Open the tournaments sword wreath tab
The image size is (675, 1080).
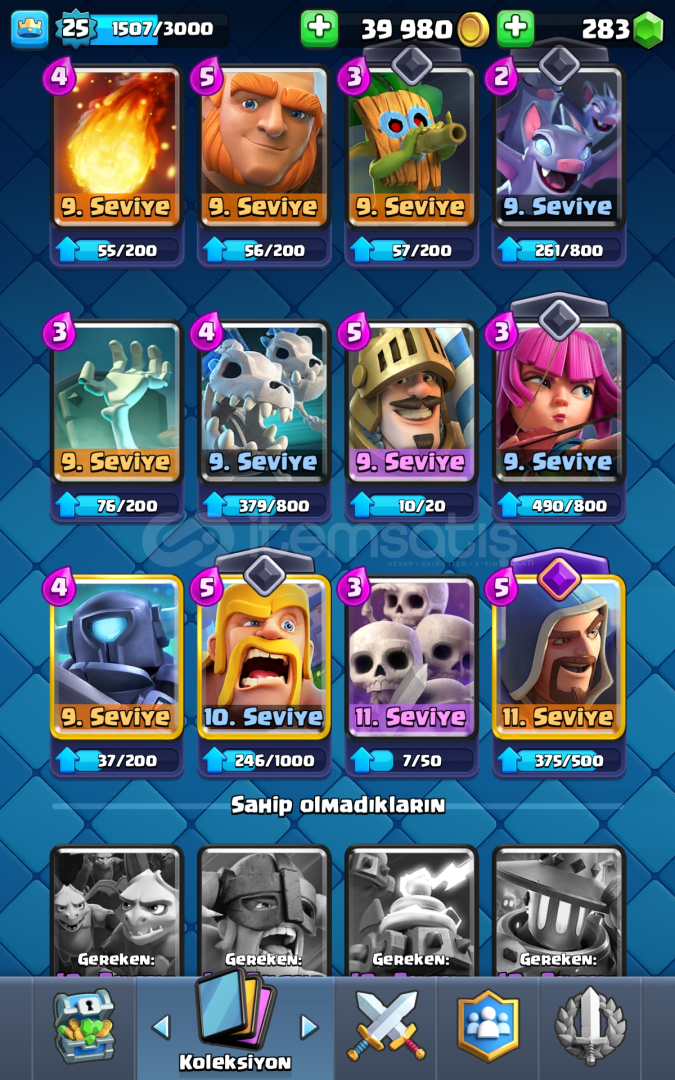[590, 1026]
